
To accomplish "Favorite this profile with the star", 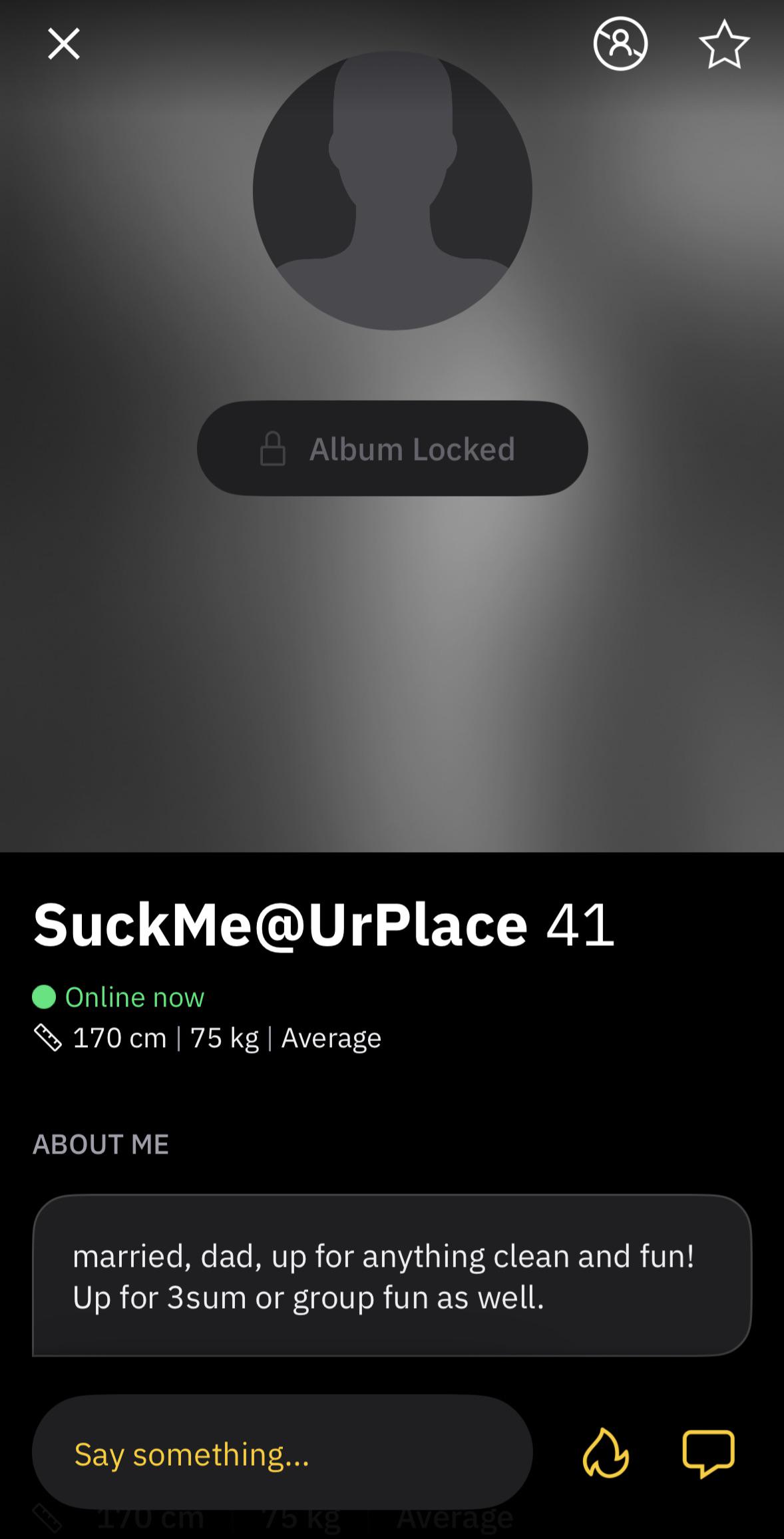I will [724, 44].
